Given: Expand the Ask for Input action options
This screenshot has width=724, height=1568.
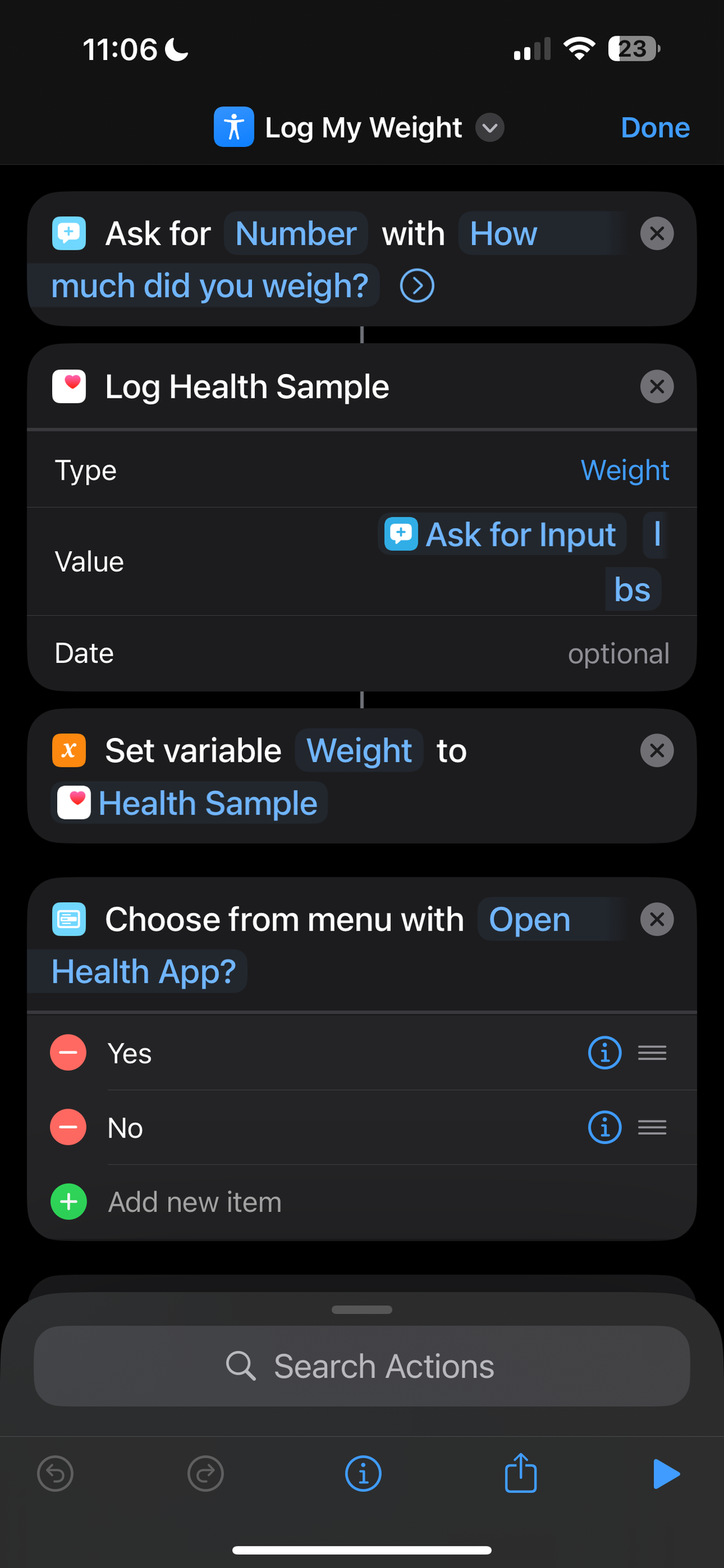Looking at the screenshot, I should pos(417,286).
